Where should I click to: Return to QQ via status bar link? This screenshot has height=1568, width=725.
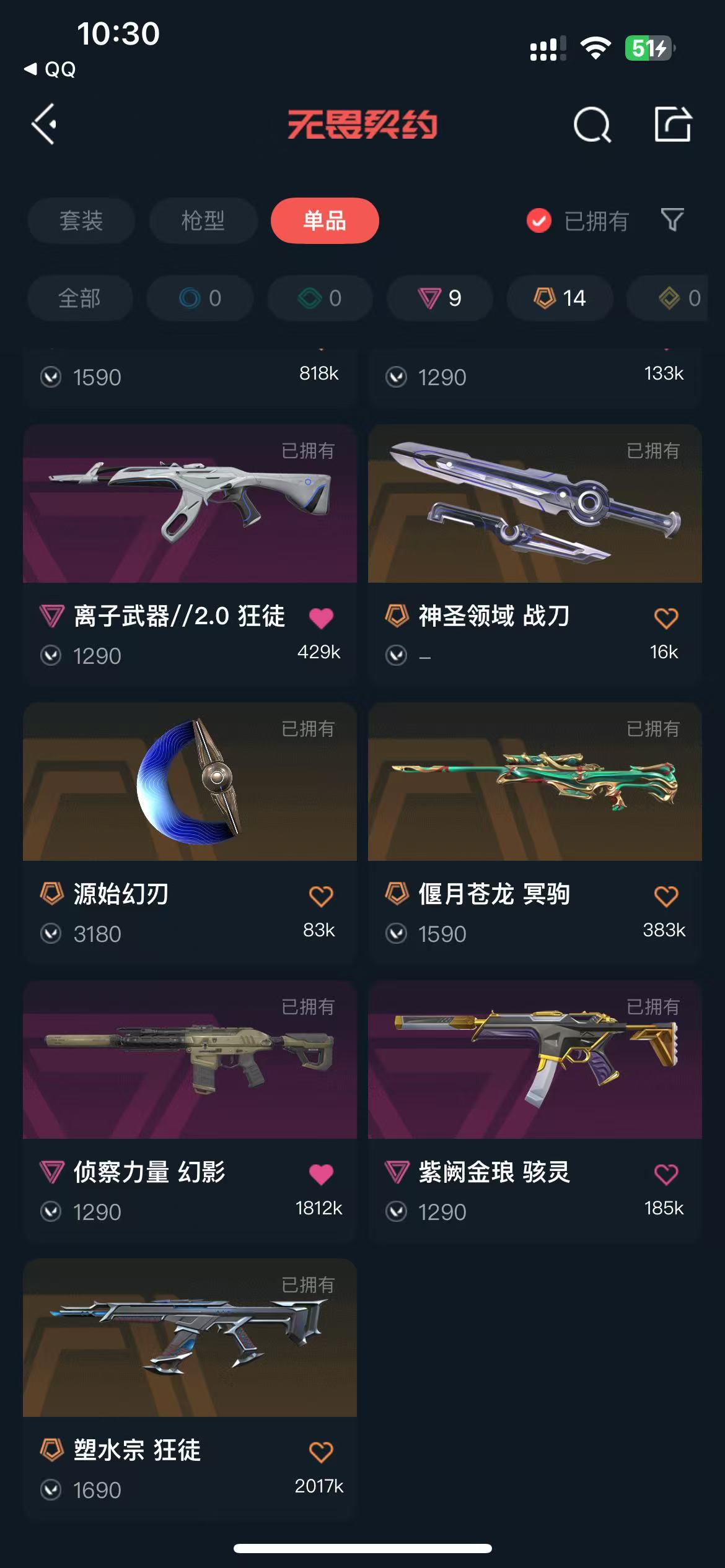tap(51, 69)
